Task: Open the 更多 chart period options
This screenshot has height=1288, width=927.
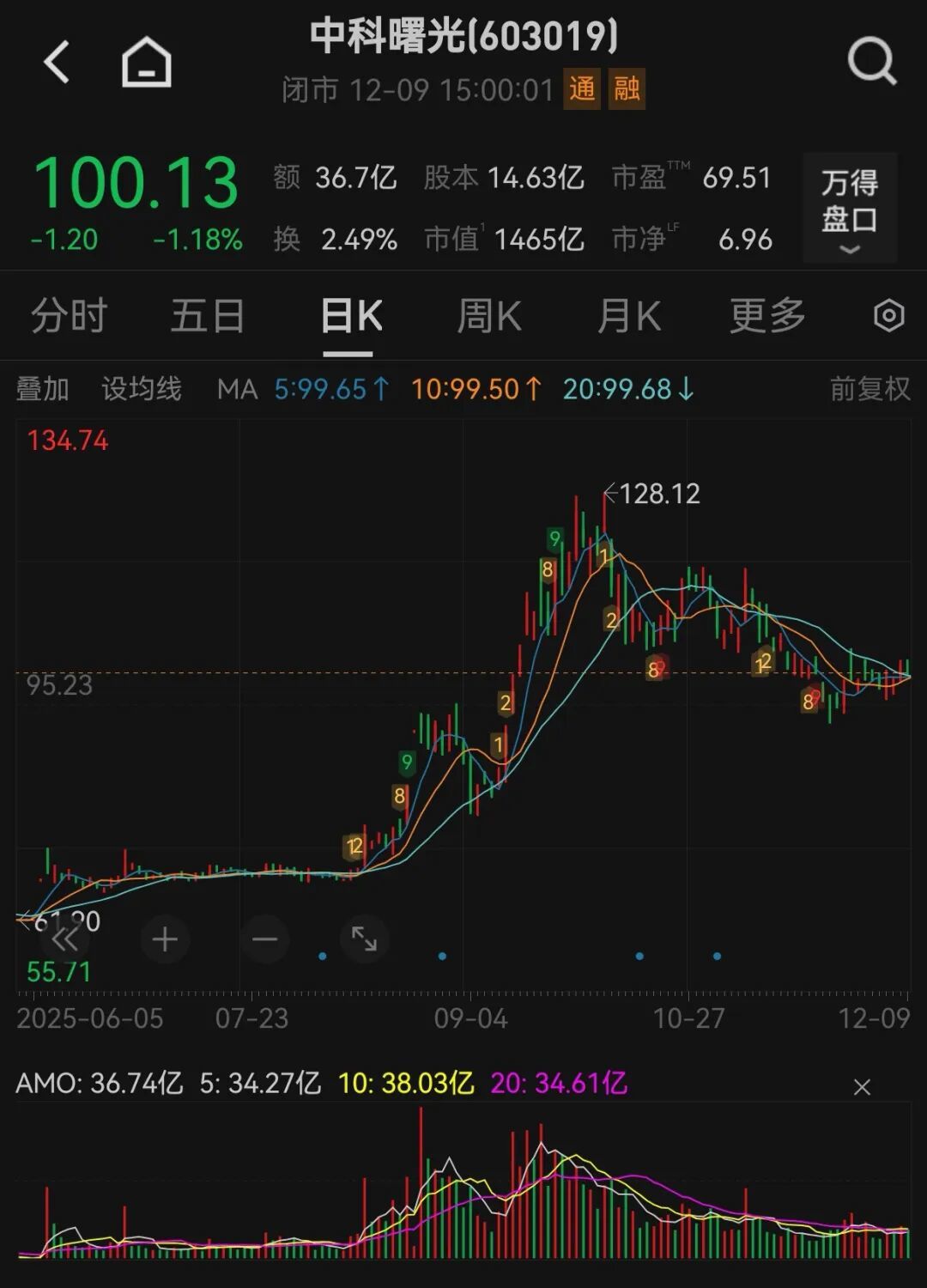Action: tap(767, 316)
